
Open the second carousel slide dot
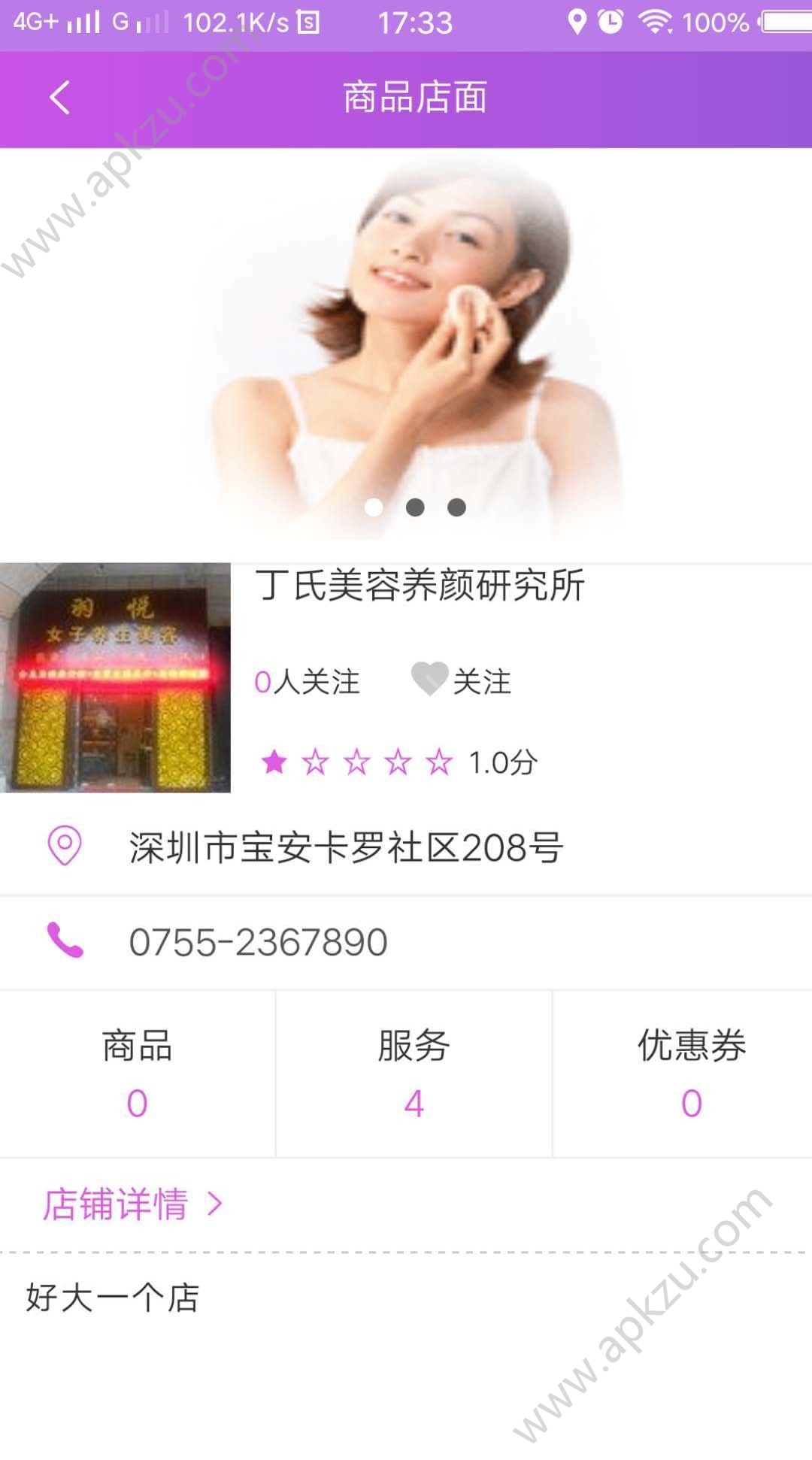[415, 507]
